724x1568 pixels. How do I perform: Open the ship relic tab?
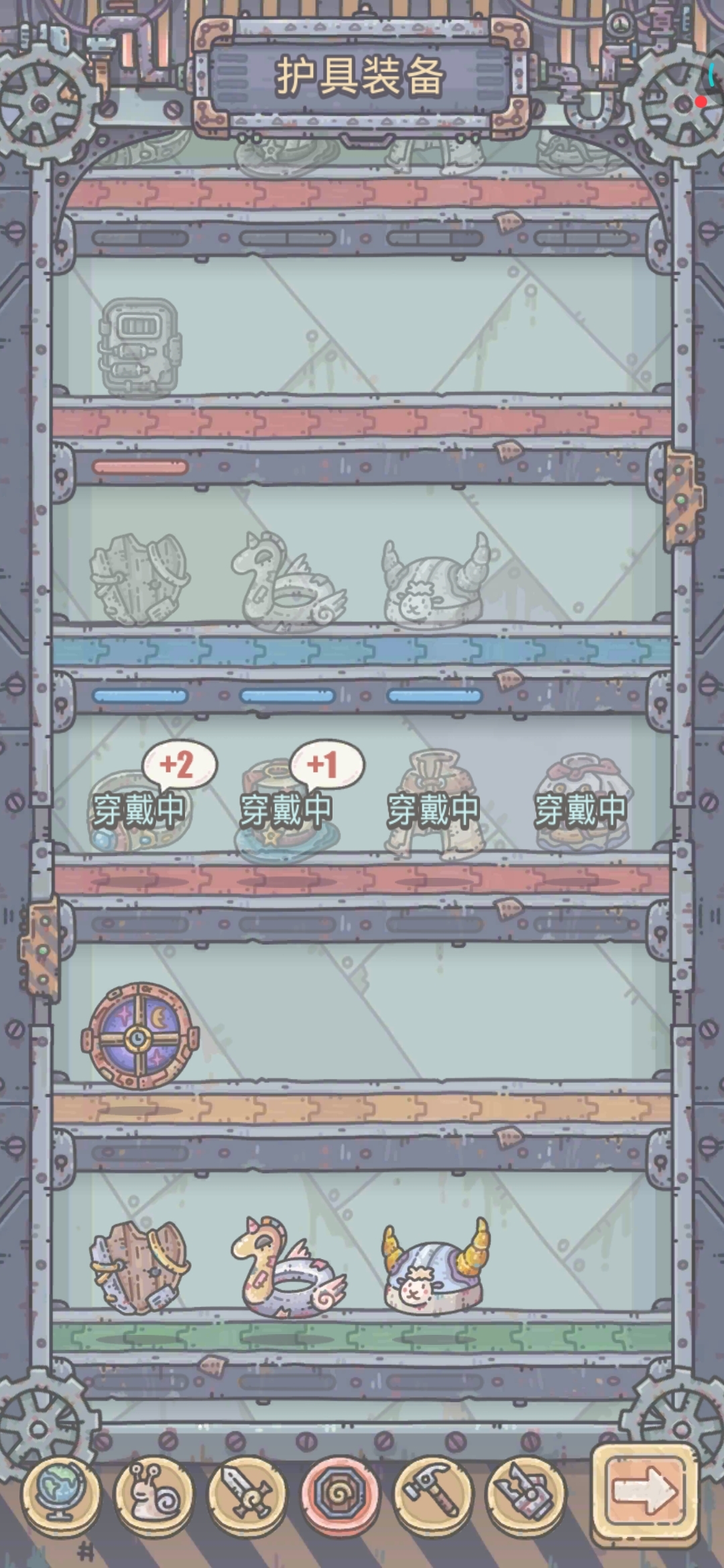coord(528,1492)
